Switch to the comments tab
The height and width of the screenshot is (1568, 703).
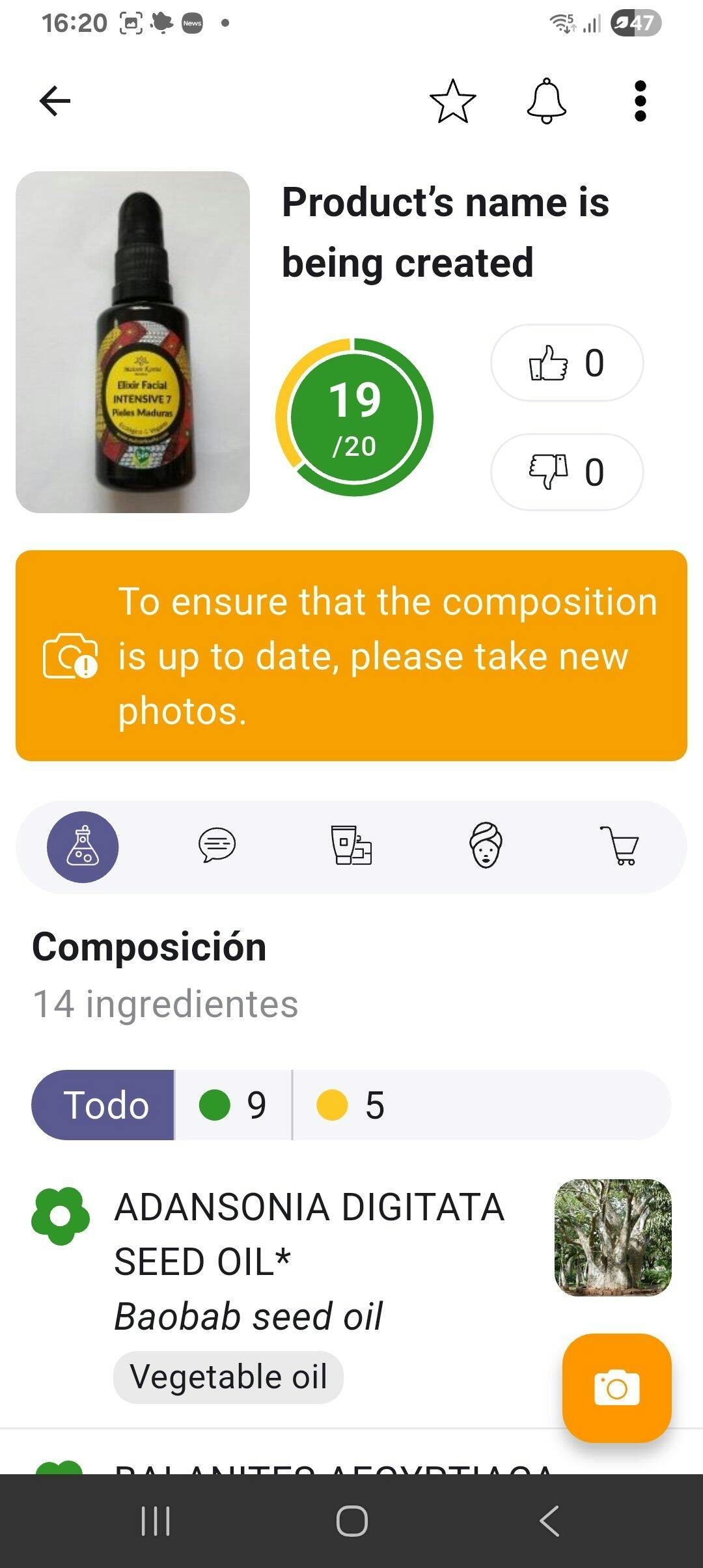point(217,846)
